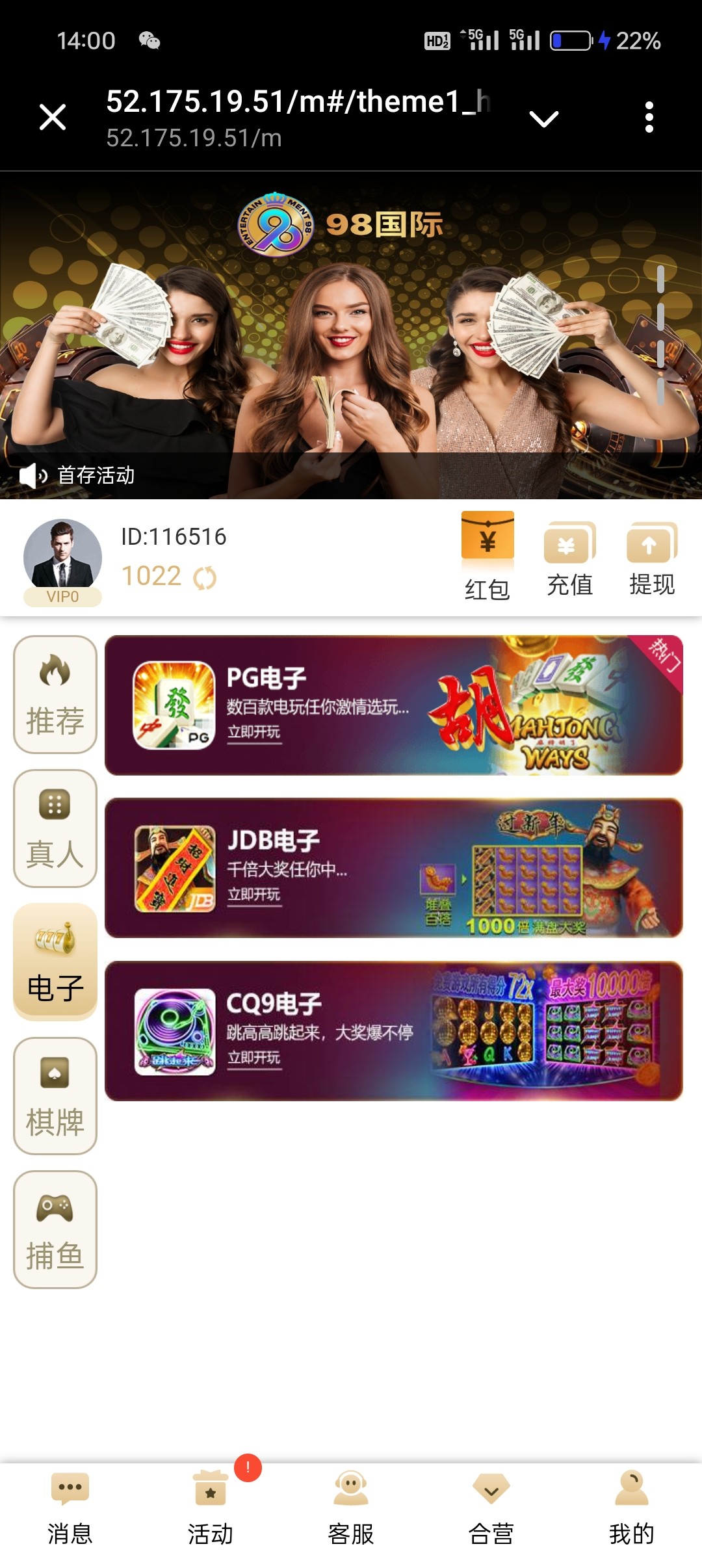Open the 红包 red envelope
Image resolution: width=702 pixels, height=1568 pixels.
[487, 556]
